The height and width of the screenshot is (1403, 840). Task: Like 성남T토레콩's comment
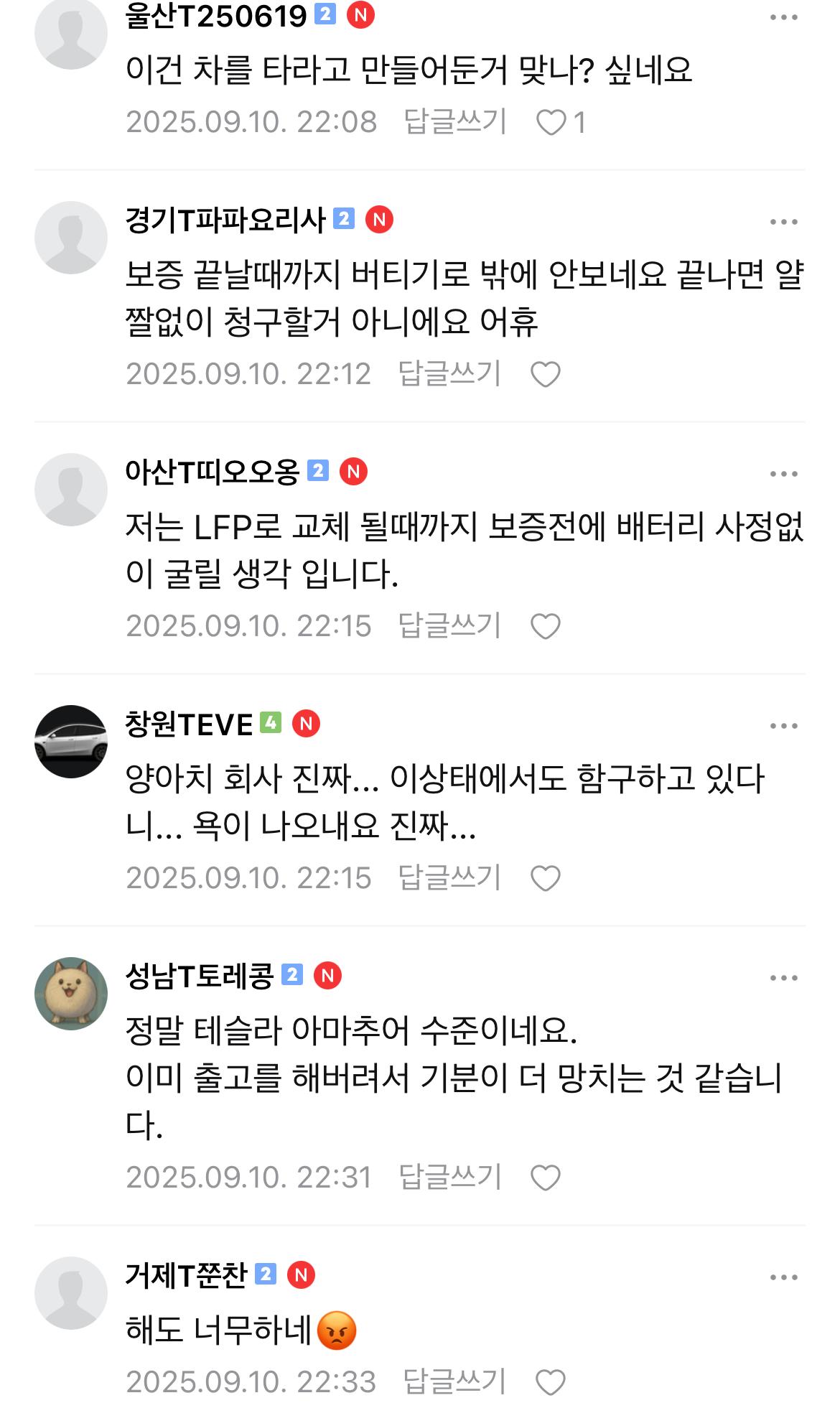pos(545,1178)
